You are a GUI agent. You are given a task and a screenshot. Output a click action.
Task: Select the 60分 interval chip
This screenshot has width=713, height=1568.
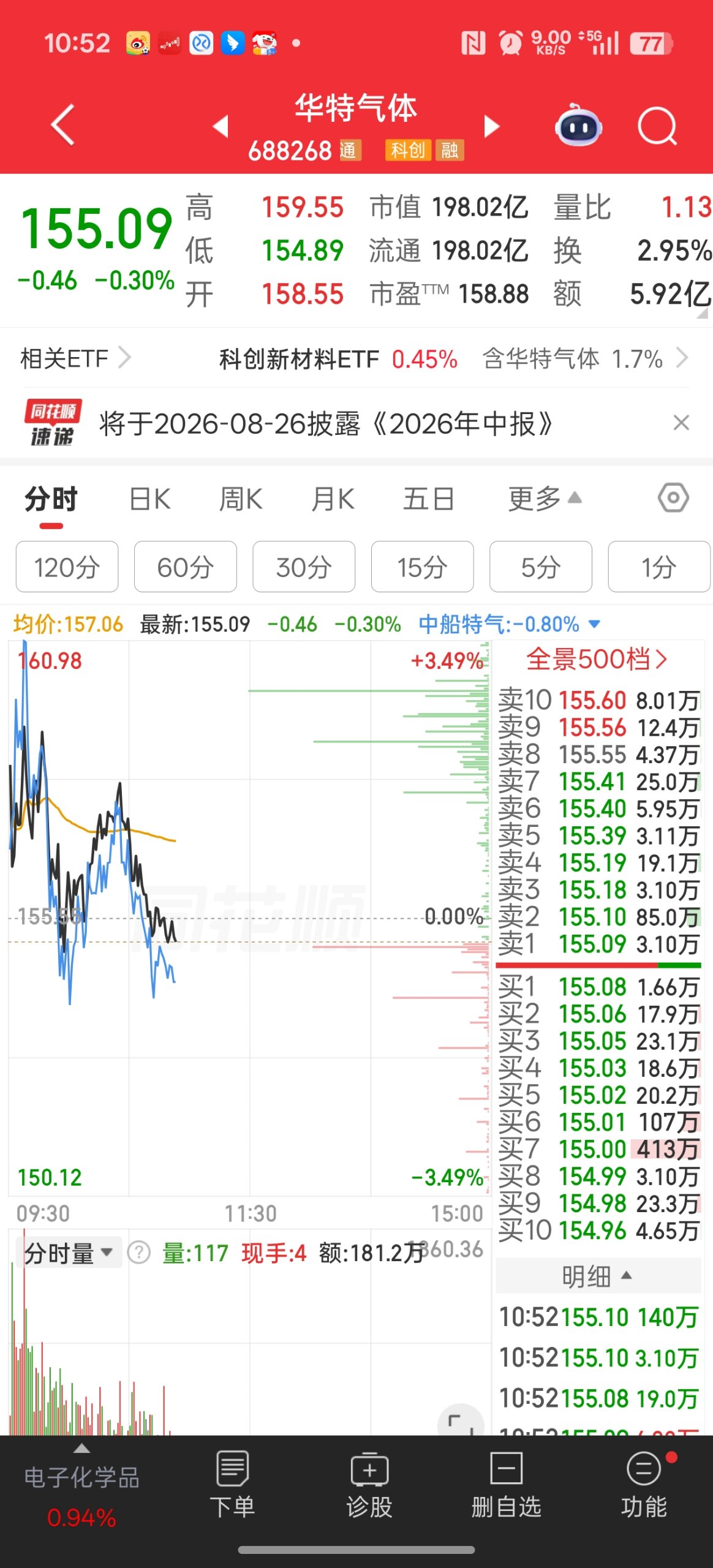tap(186, 567)
